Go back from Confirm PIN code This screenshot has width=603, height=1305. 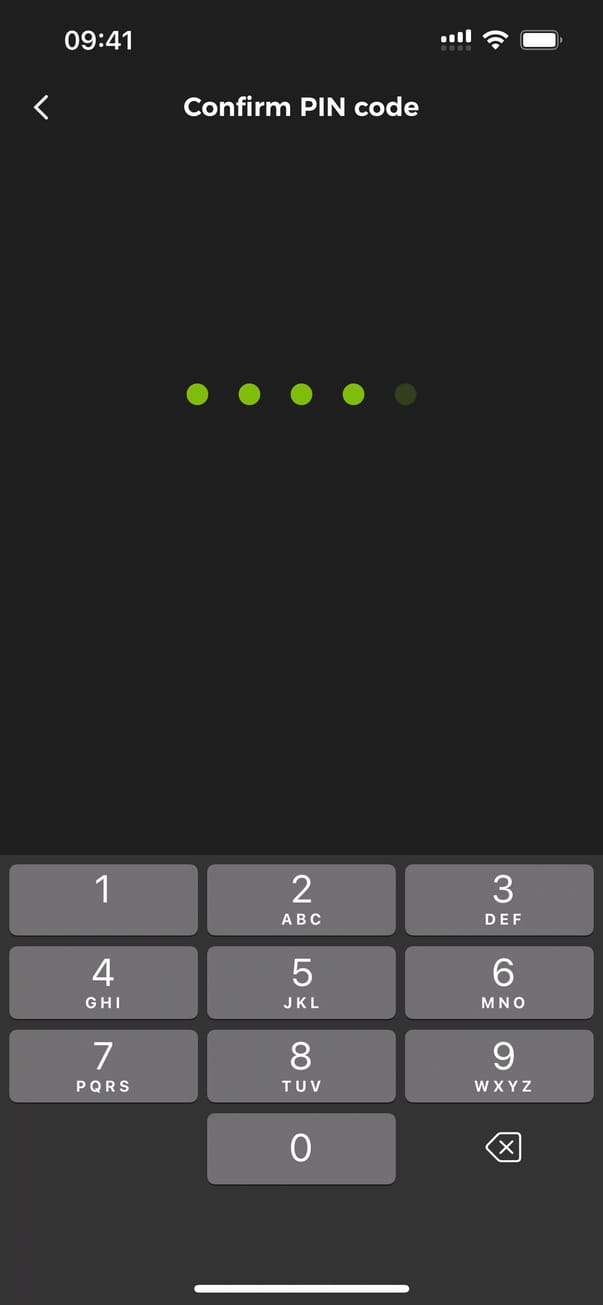(x=41, y=108)
